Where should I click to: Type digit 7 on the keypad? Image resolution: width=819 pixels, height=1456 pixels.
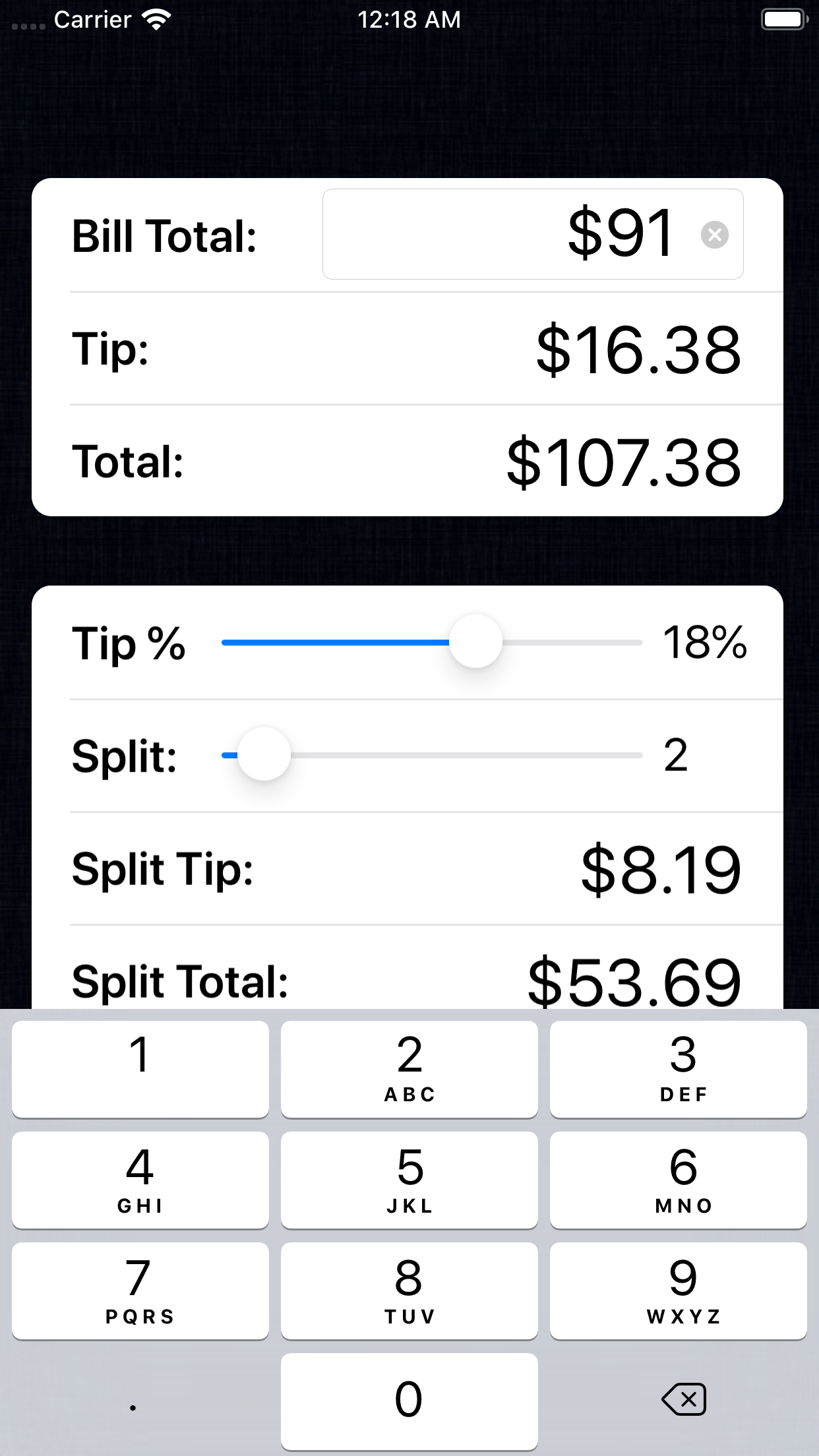[140, 1290]
